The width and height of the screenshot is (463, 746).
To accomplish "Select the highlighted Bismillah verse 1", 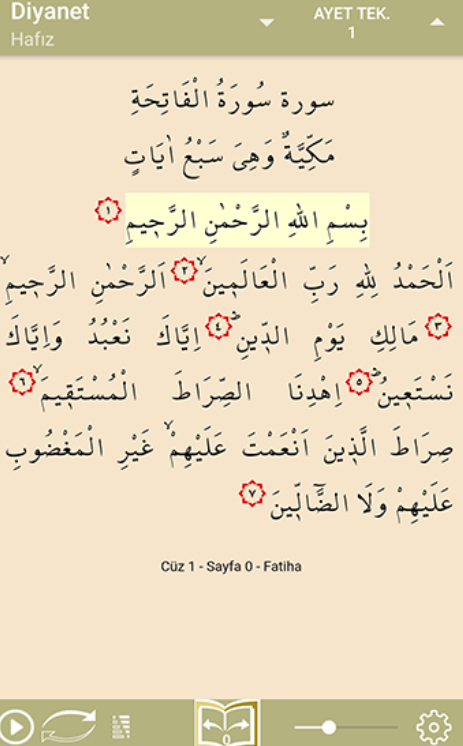I will click(x=247, y=220).
